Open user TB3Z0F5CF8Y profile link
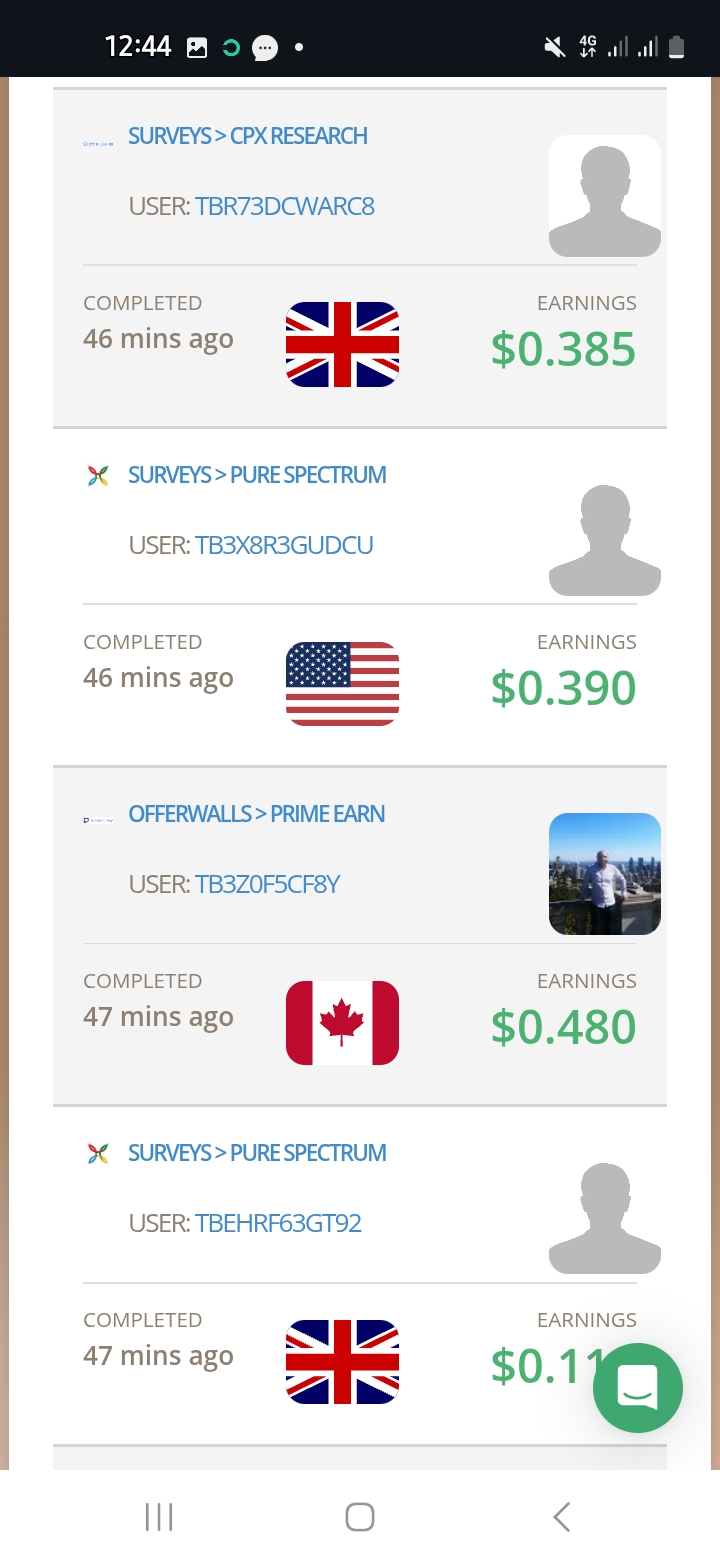Screen dimensions: 720x1560 click(x=267, y=885)
